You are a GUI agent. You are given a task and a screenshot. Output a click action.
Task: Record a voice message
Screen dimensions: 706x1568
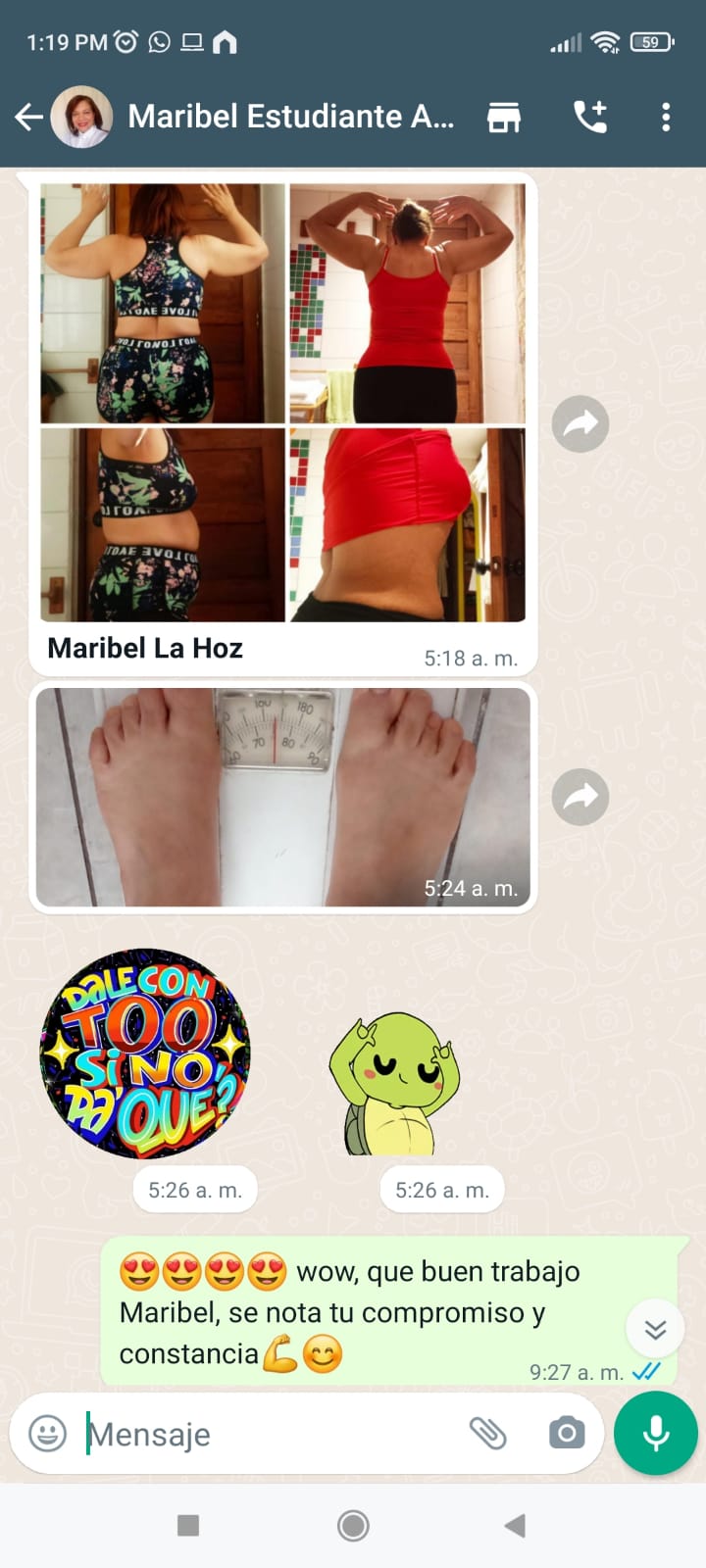[x=656, y=1434]
